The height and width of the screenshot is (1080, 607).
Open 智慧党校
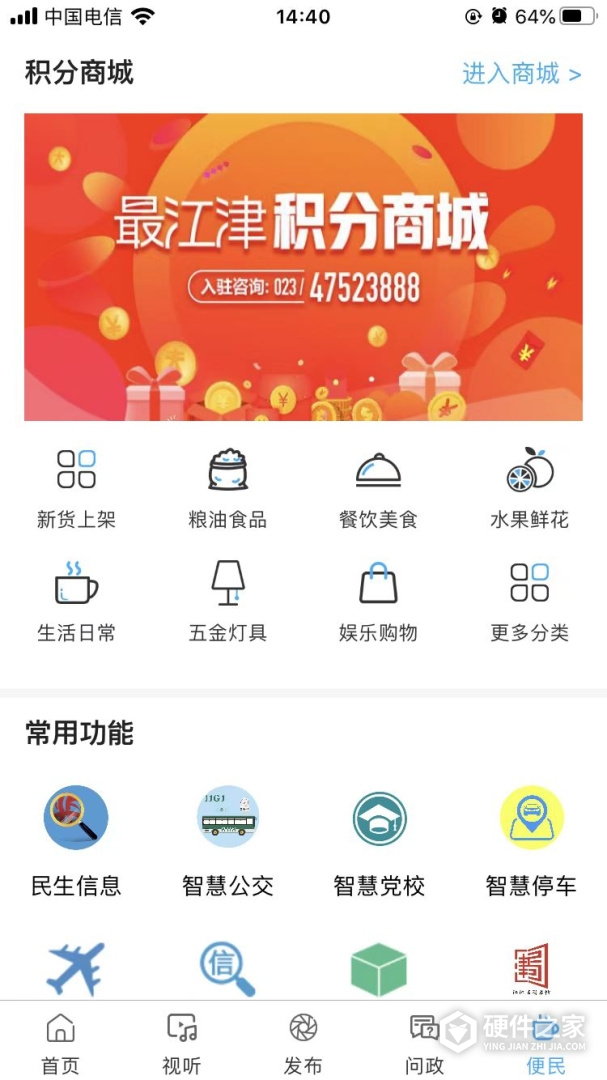click(379, 840)
